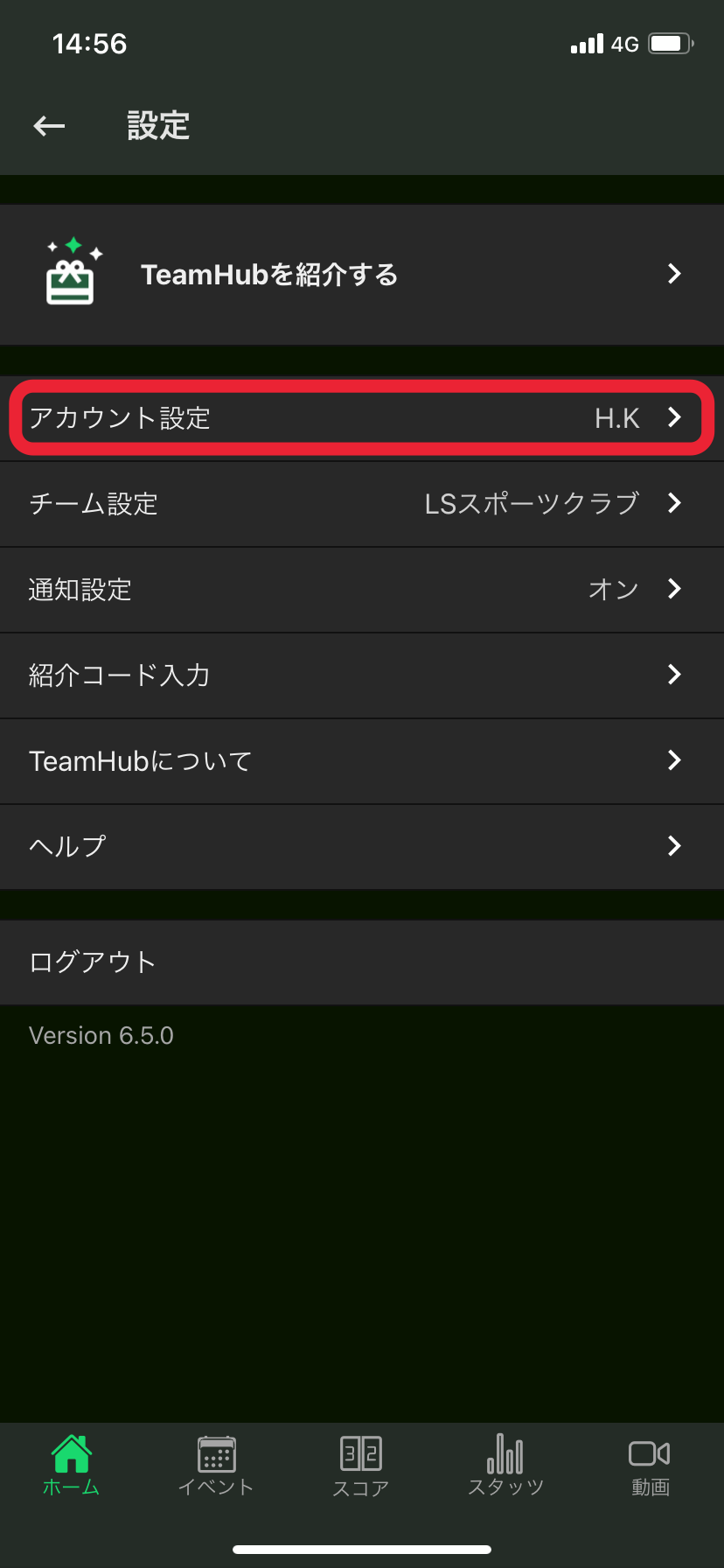Switch to the イベント tab
The image size is (724, 1568).
[216, 1466]
